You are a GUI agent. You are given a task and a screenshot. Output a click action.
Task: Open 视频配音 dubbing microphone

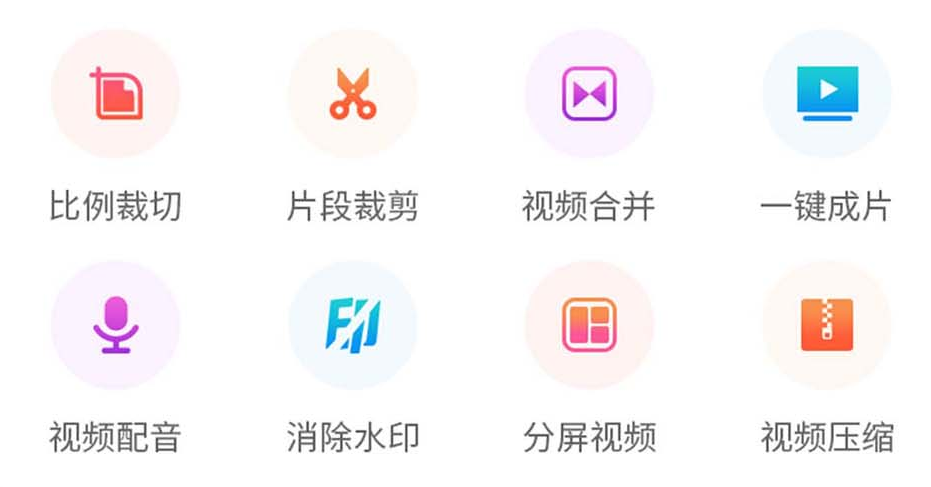click(x=115, y=325)
